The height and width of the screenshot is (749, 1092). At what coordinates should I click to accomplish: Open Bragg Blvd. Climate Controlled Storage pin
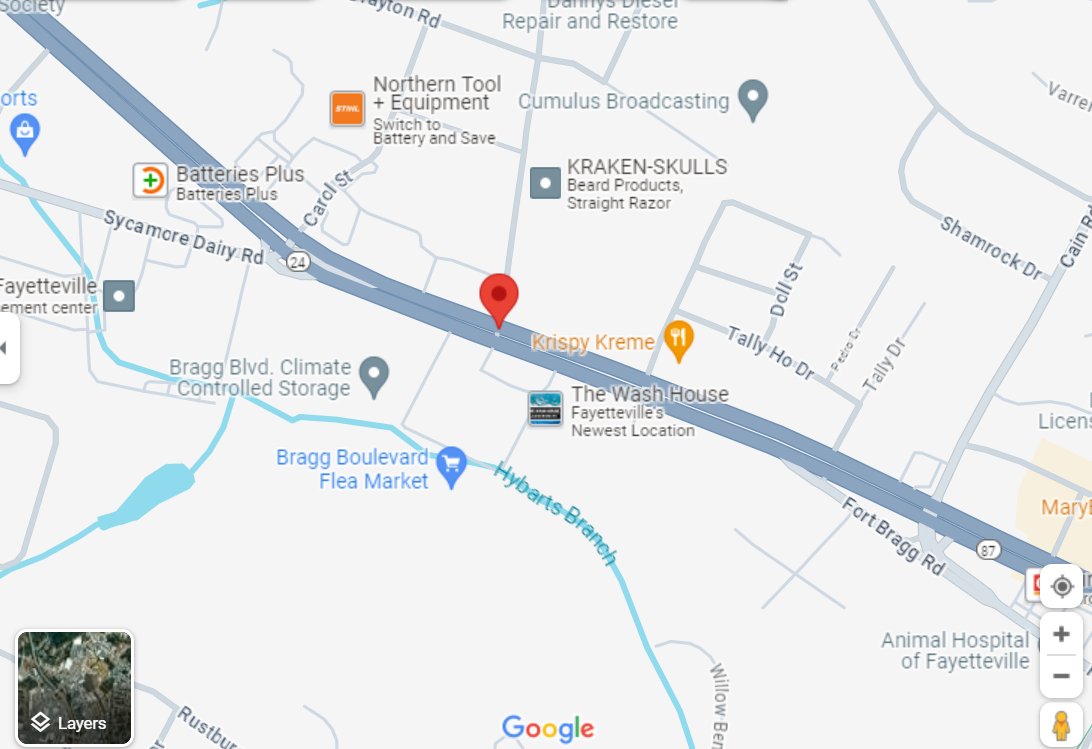[375, 375]
